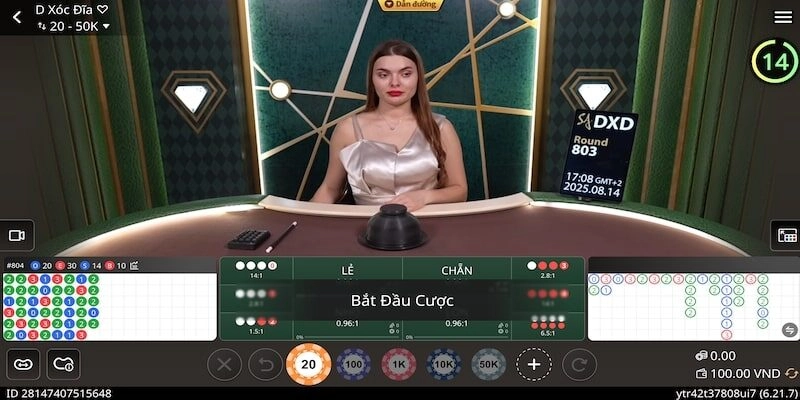
Task: Select the 20 chip
Action: click(x=308, y=364)
